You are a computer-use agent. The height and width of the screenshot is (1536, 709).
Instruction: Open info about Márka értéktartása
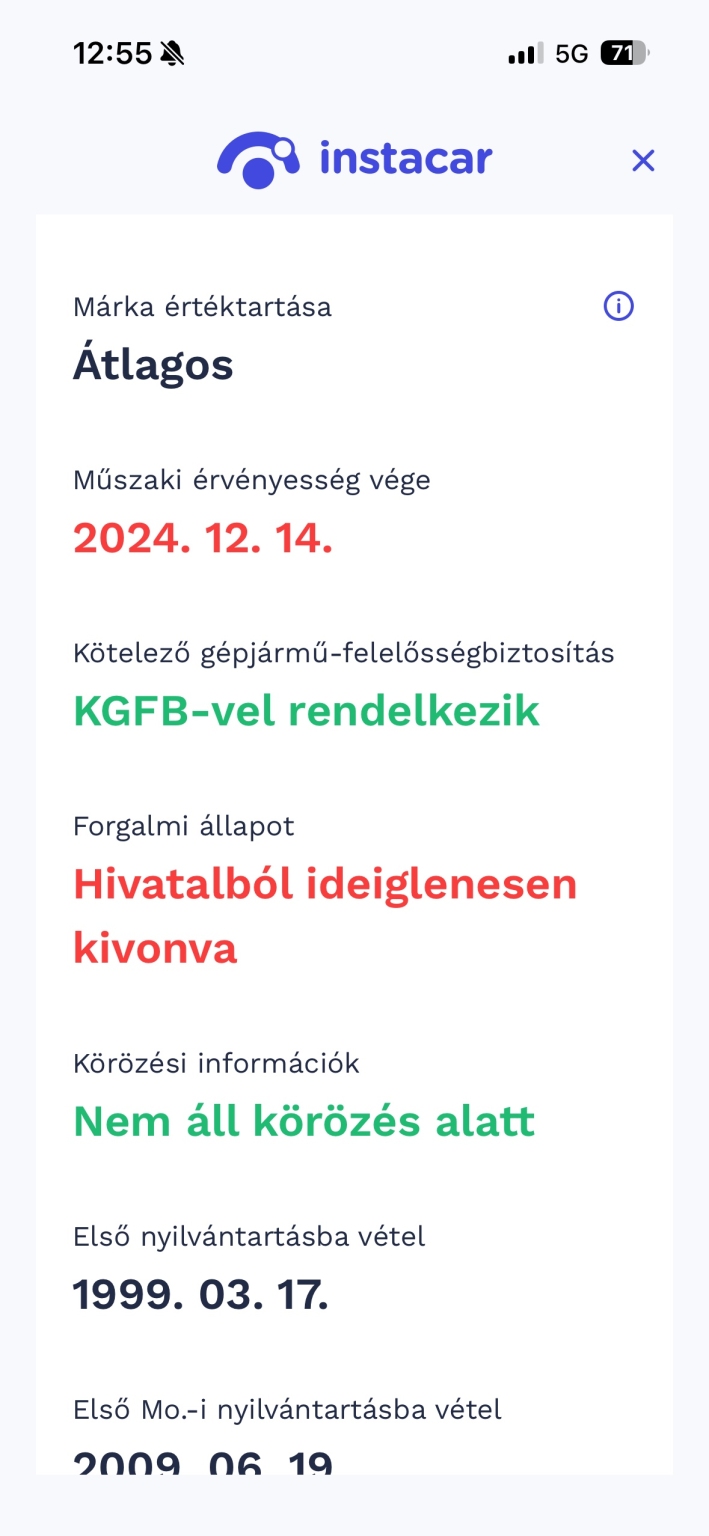tap(619, 306)
